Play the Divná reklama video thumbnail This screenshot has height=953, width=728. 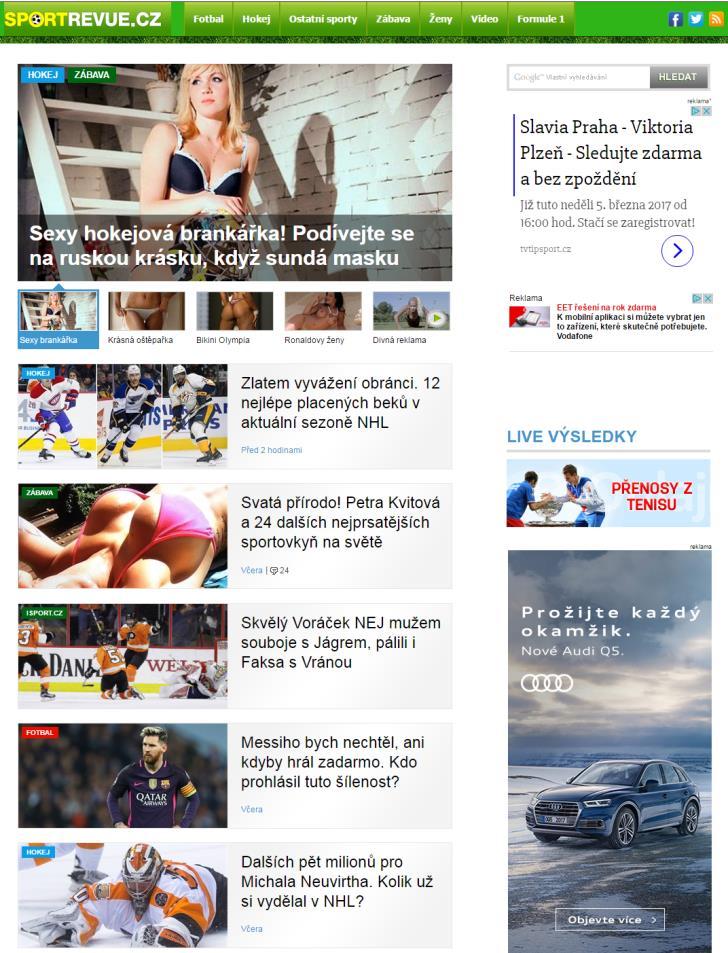point(411,312)
